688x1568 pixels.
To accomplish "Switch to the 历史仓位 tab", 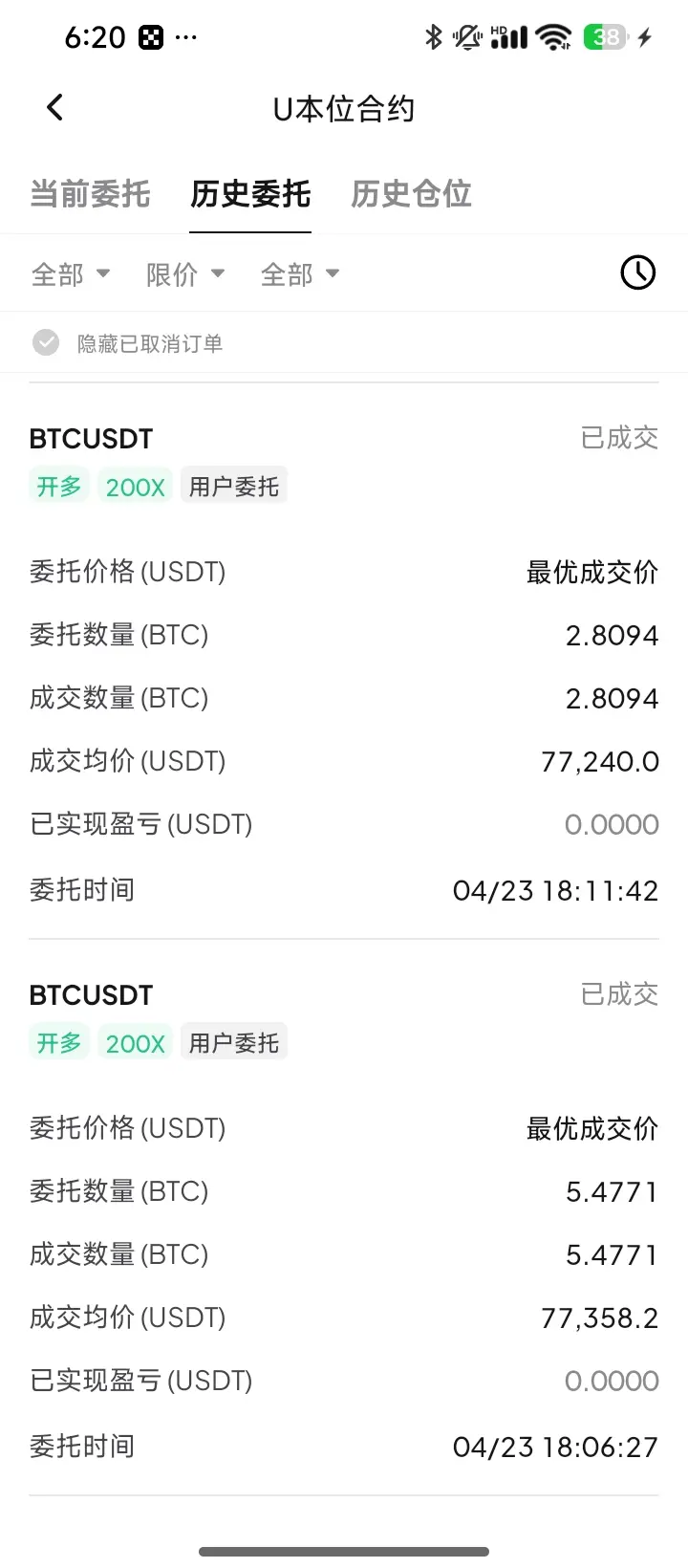I will tap(411, 194).
